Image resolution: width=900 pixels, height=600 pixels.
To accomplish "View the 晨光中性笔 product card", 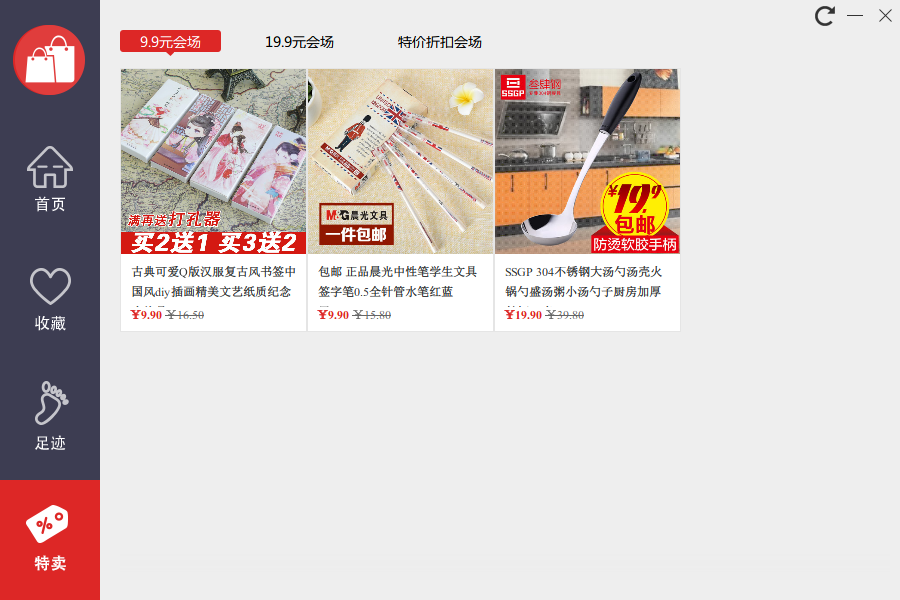I will point(400,200).
